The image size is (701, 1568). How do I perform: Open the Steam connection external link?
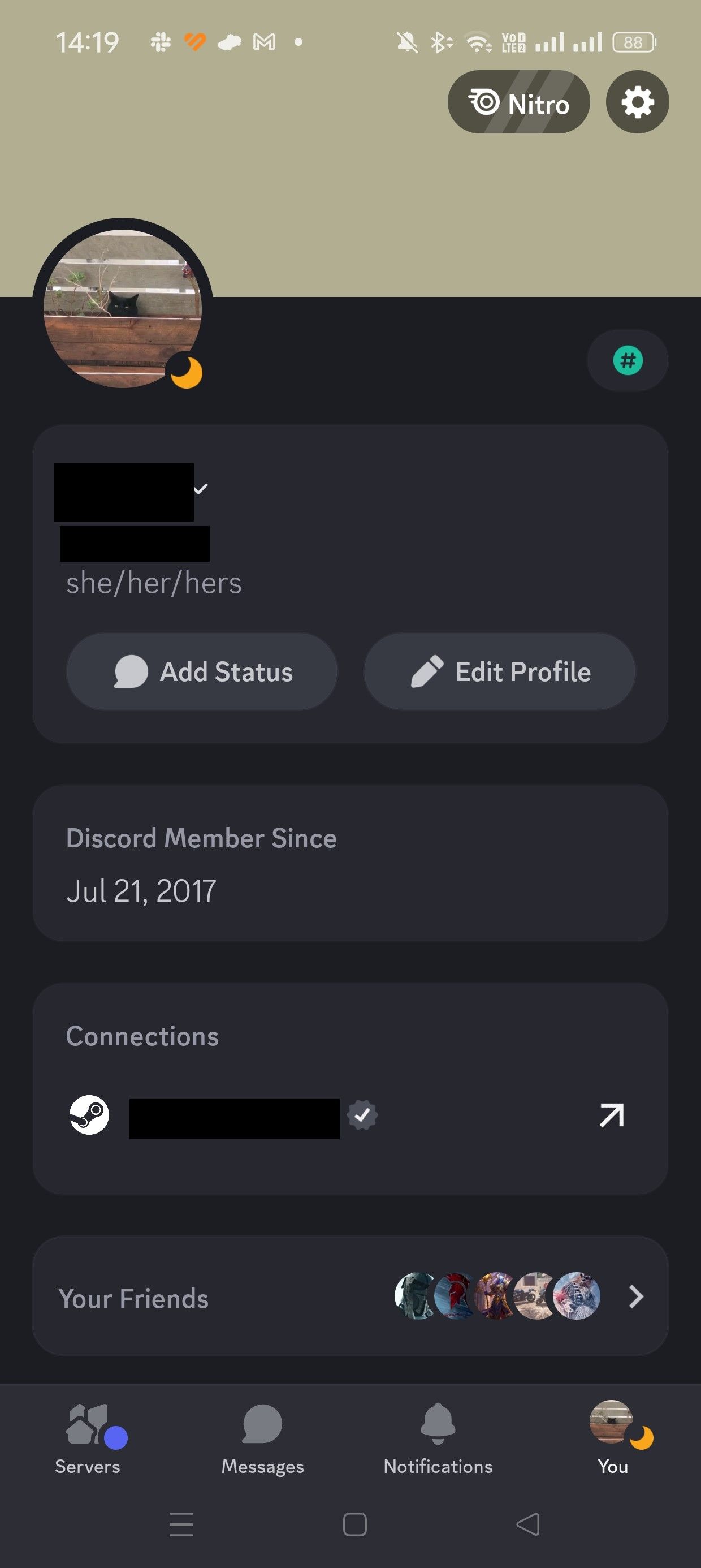[612, 1115]
